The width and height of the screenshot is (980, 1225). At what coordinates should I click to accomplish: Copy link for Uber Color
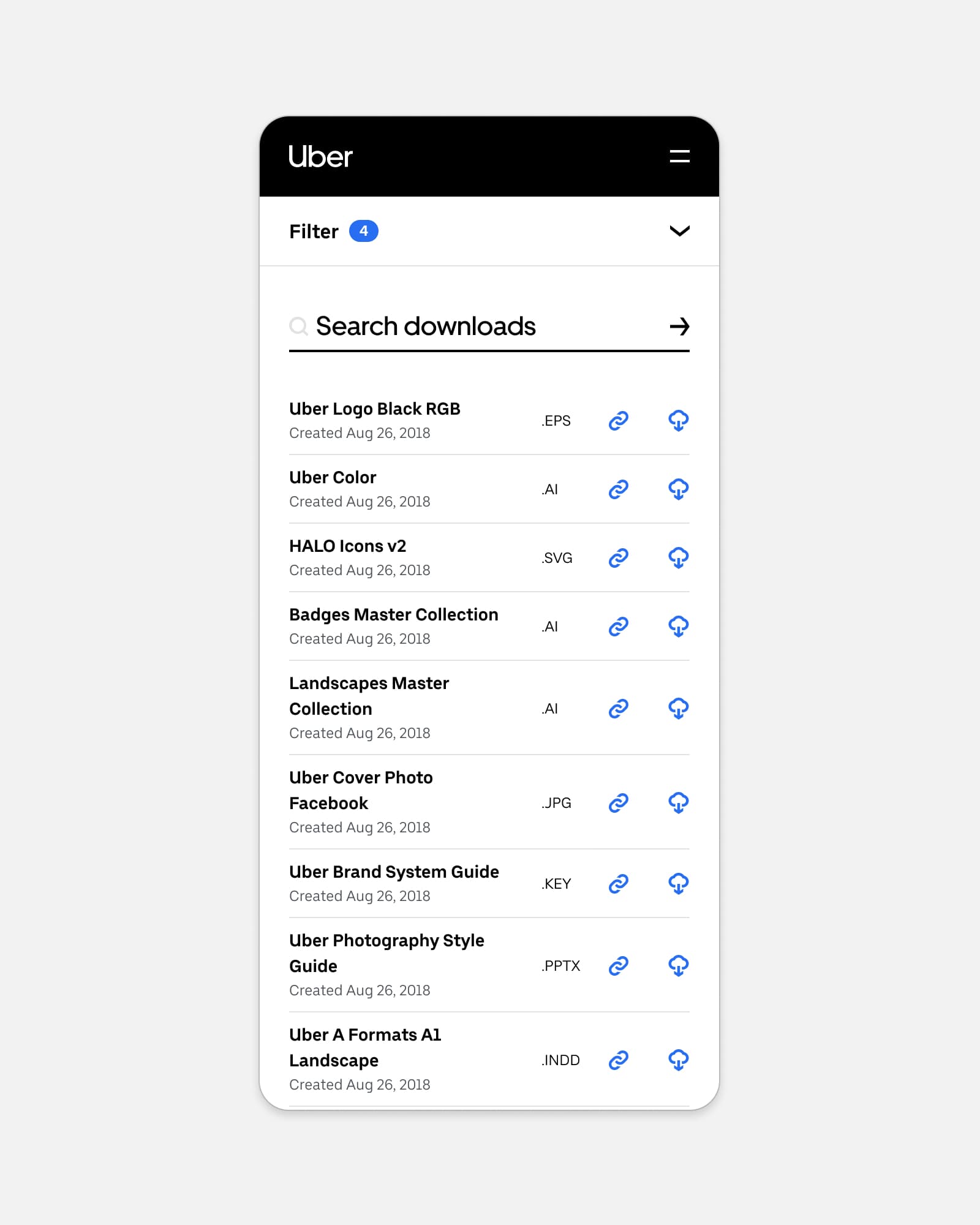tap(618, 489)
